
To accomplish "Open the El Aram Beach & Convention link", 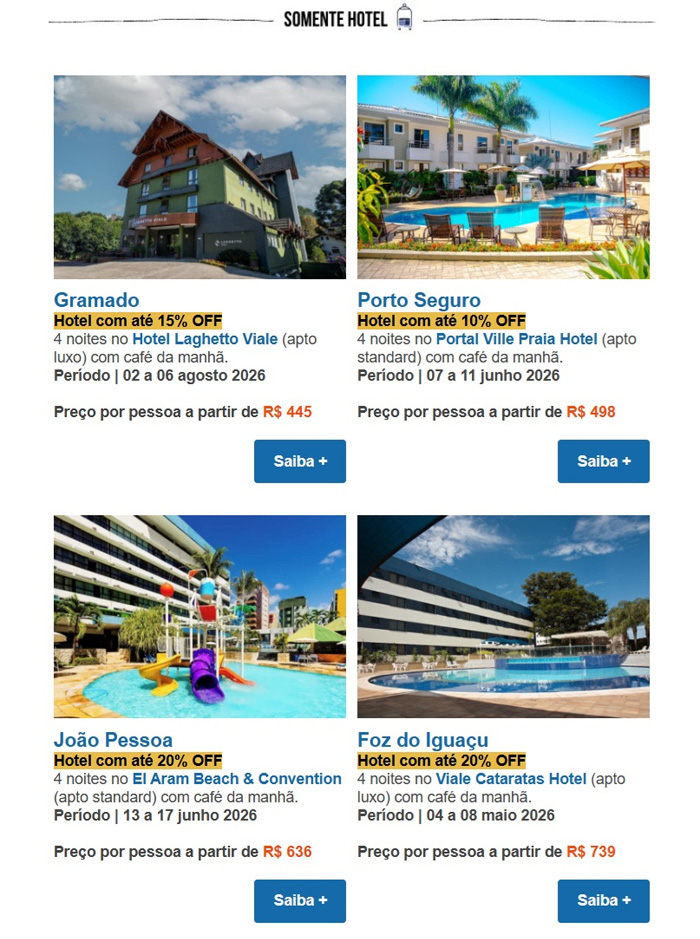I will 237,778.
